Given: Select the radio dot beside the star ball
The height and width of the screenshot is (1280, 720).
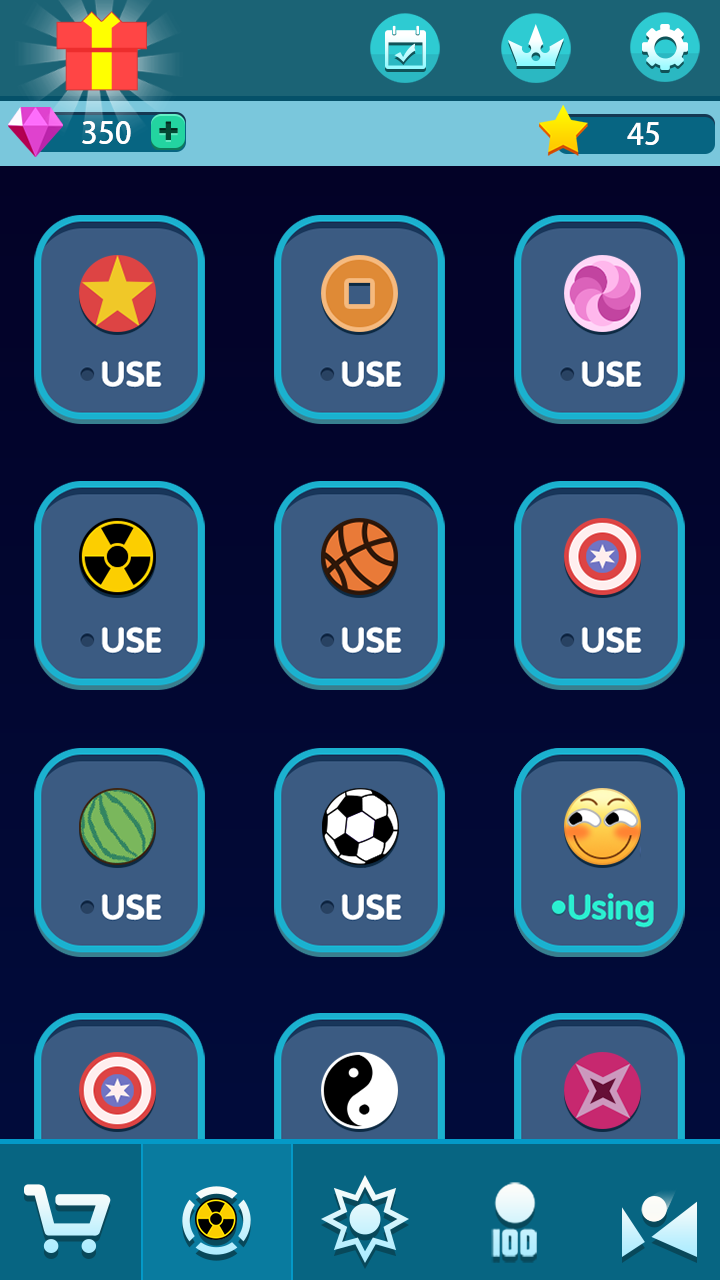Looking at the screenshot, I should pyautogui.click(x=85, y=376).
